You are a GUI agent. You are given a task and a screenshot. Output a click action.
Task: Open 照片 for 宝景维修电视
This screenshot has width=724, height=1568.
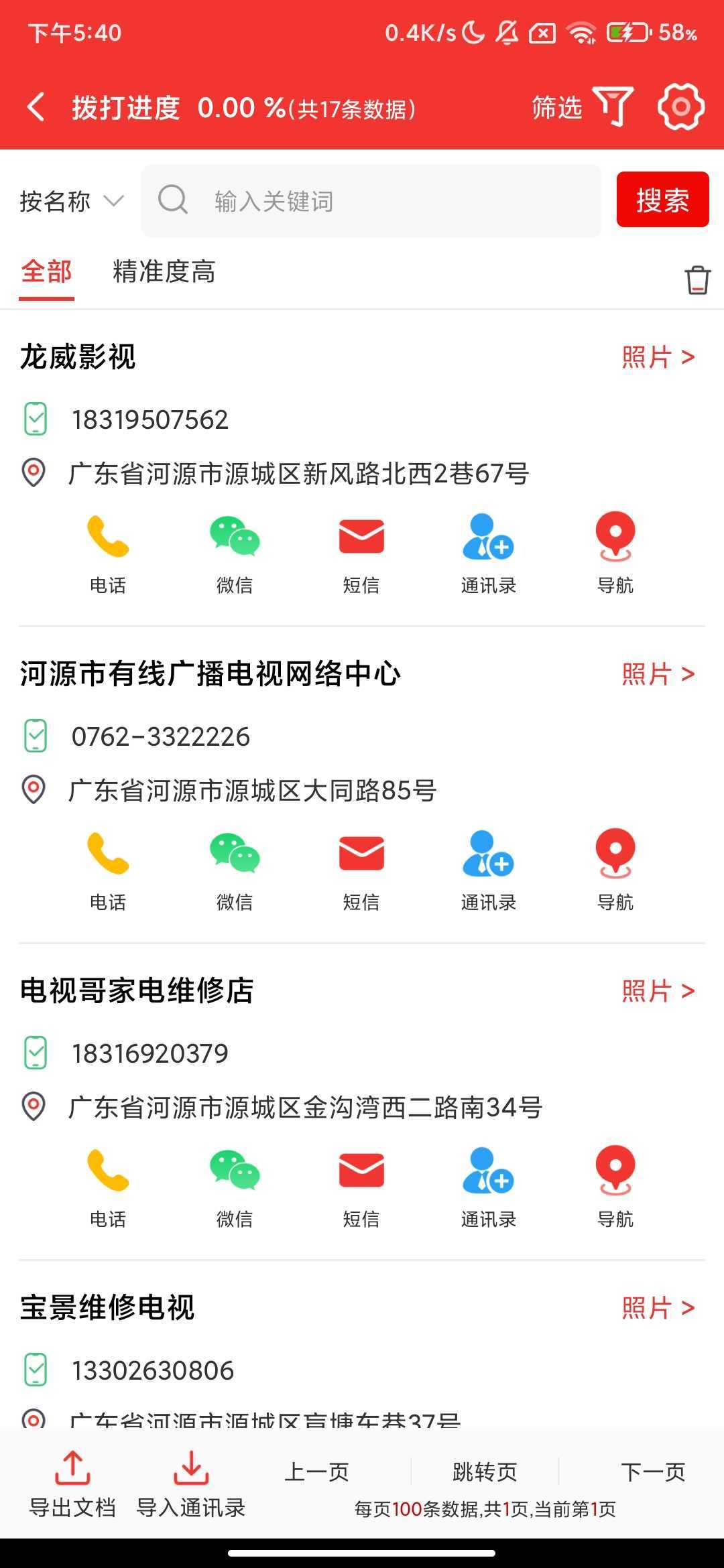pos(658,1307)
